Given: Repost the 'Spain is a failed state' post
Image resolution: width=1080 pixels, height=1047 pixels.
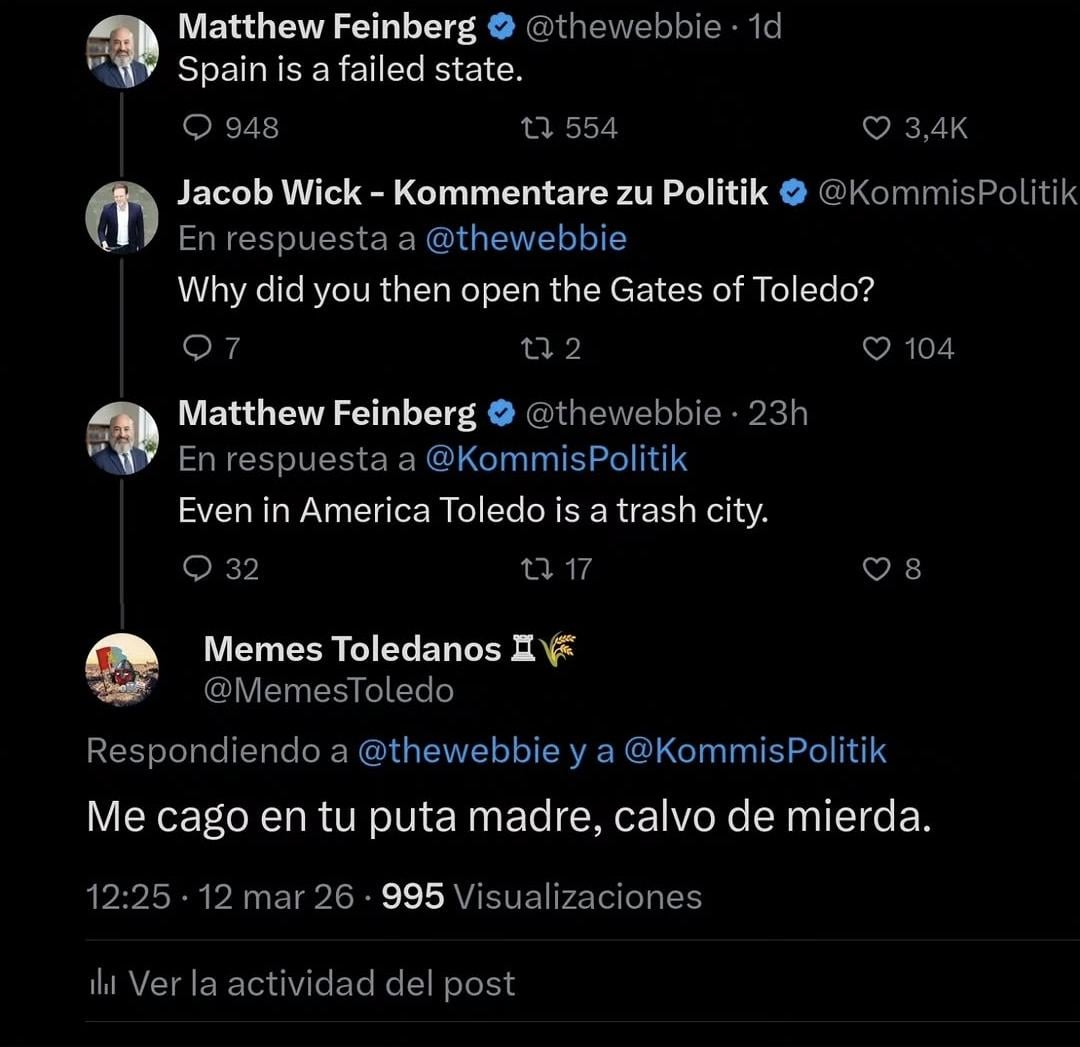Looking at the screenshot, I should [535, 128].
